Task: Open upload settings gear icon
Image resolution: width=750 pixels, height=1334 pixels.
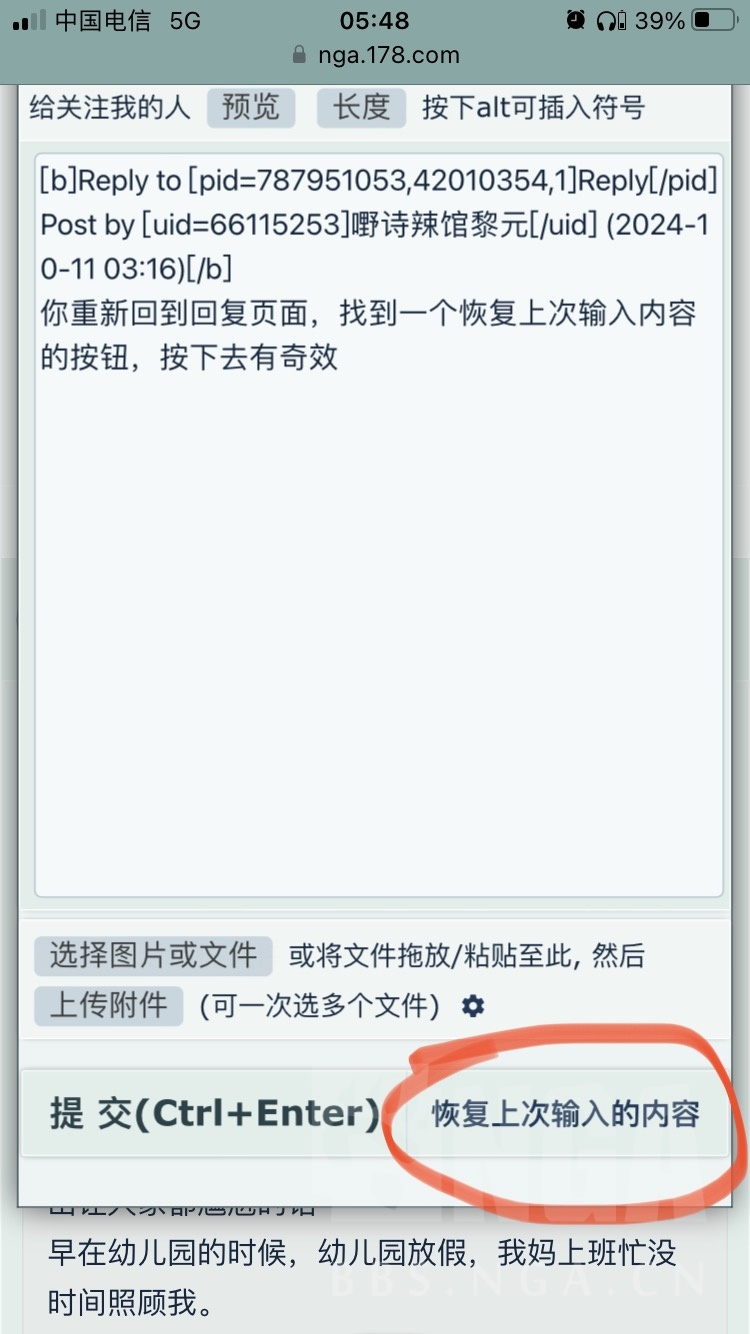Action: pyautogui.click(x=472, y=1006)
